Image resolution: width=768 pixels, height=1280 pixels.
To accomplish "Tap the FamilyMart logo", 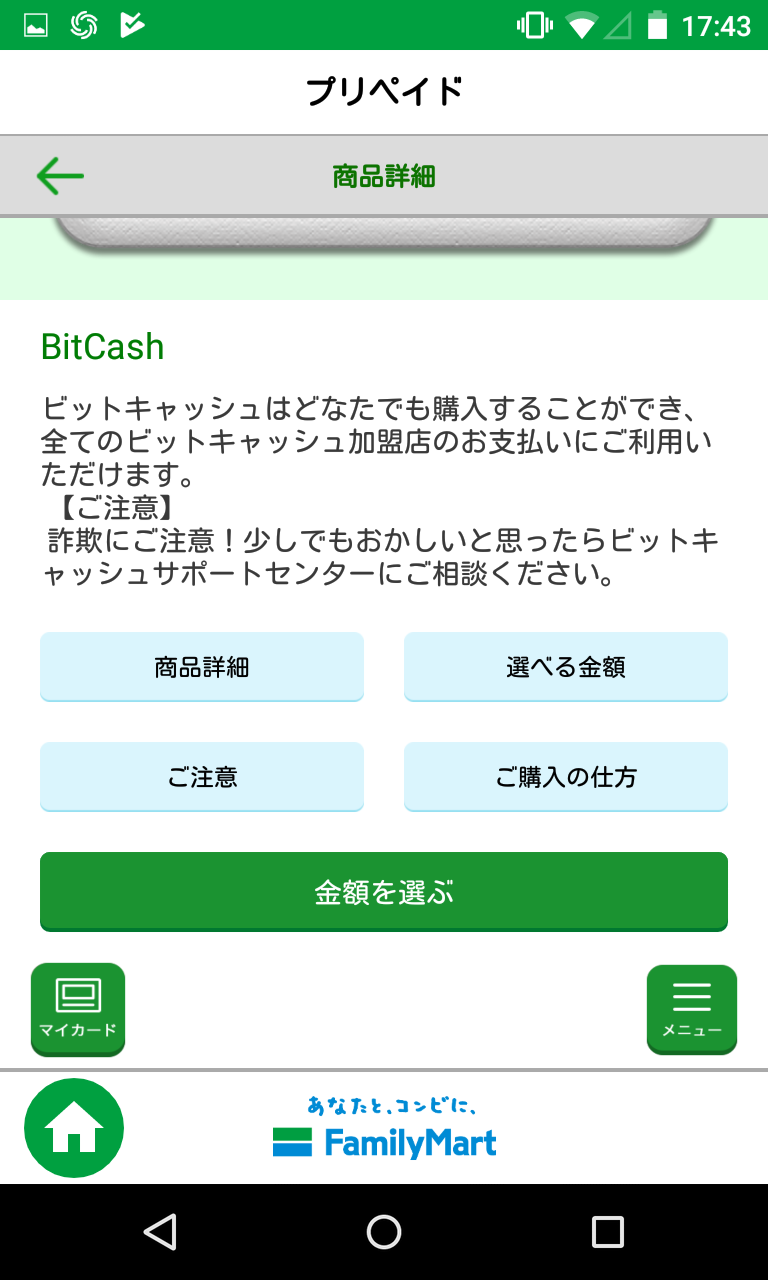I will [384, 1143].
